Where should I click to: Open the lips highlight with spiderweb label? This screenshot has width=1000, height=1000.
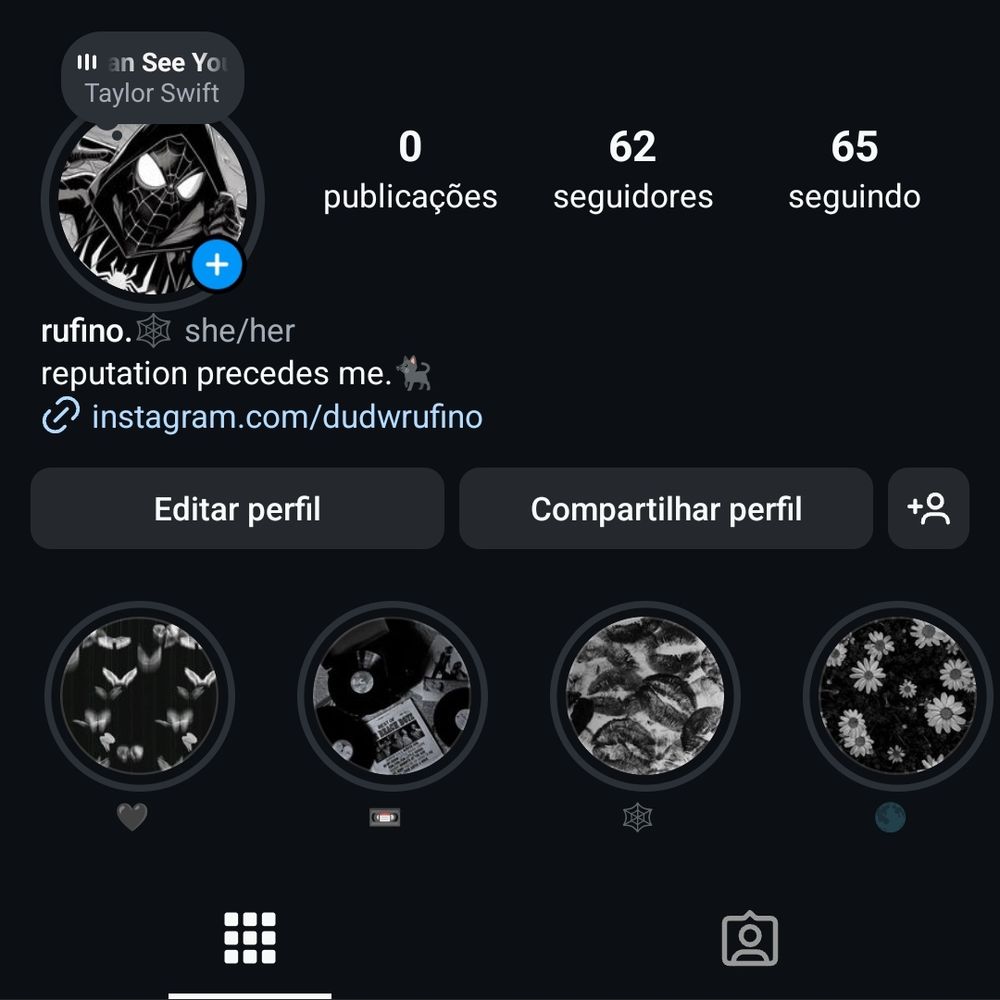644,695
